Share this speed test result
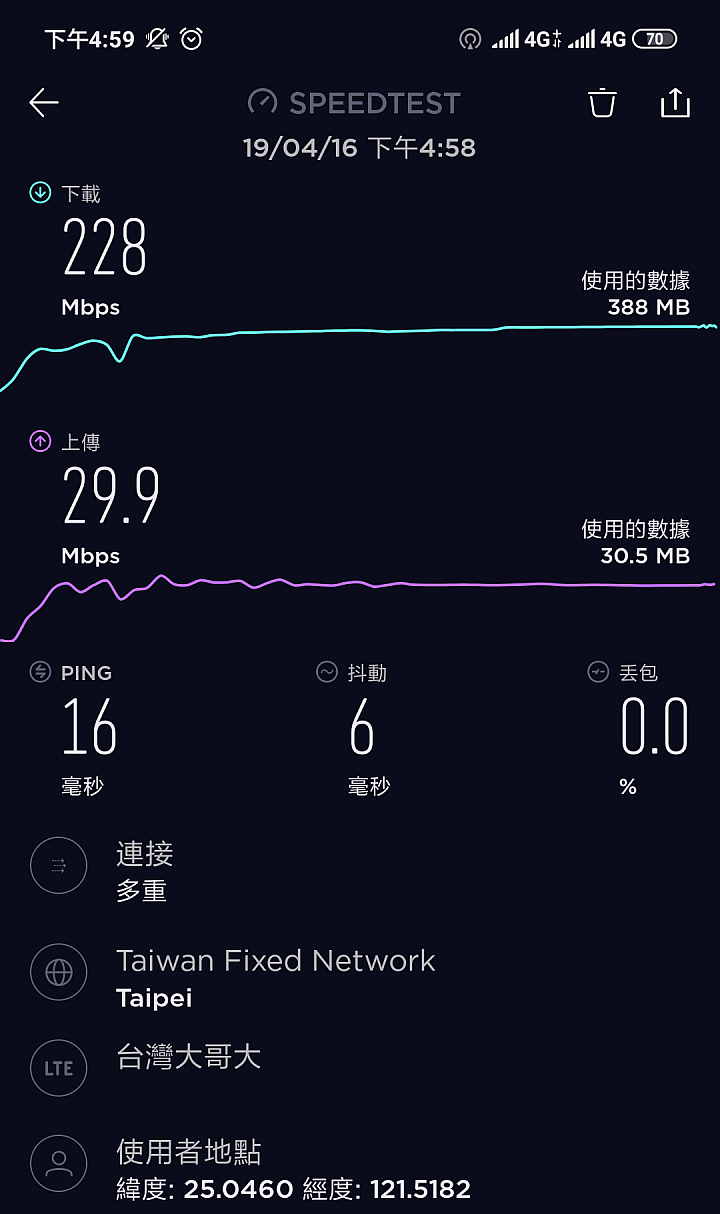This screenshot has height=1214, width=720. [676, 102]
